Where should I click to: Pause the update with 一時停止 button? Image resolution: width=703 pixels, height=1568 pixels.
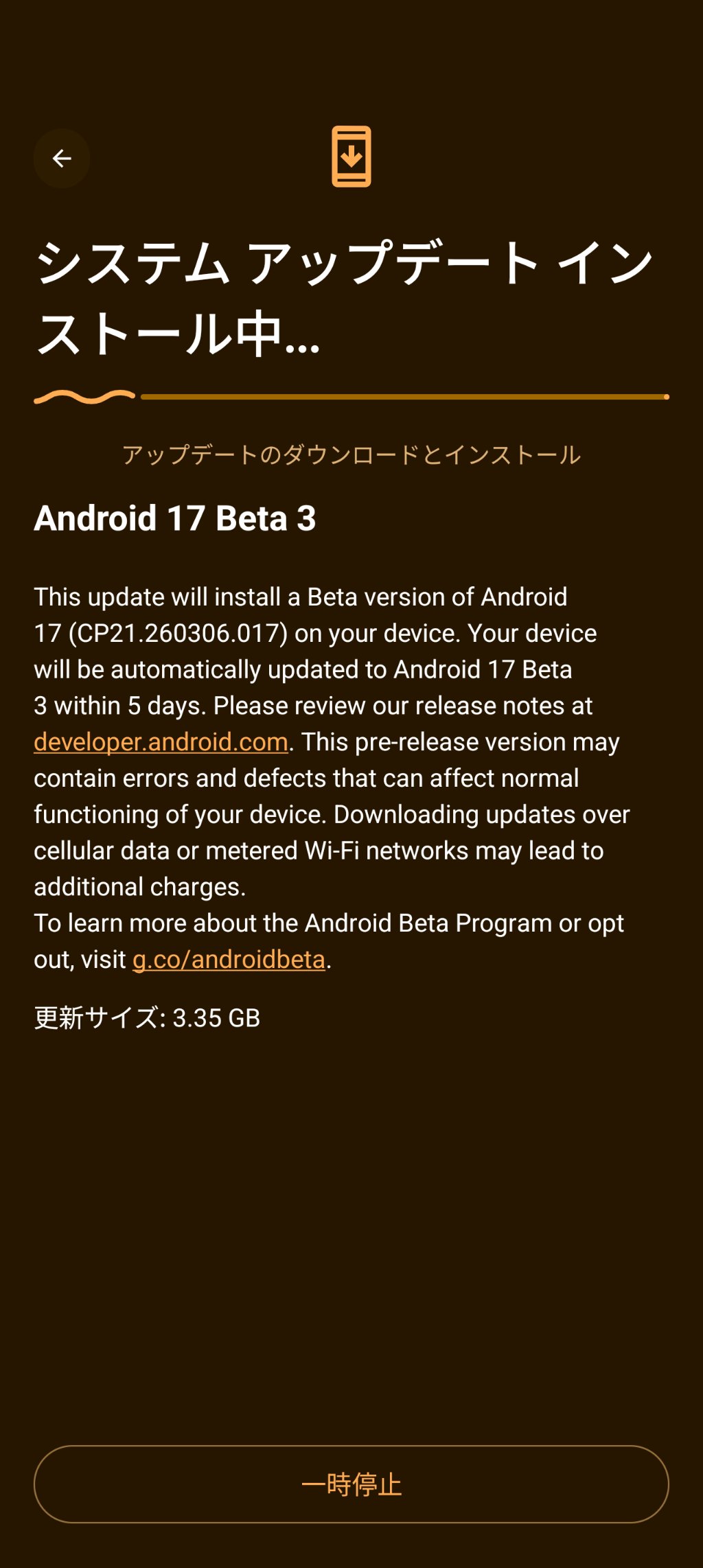click(x=351, y=1484)
